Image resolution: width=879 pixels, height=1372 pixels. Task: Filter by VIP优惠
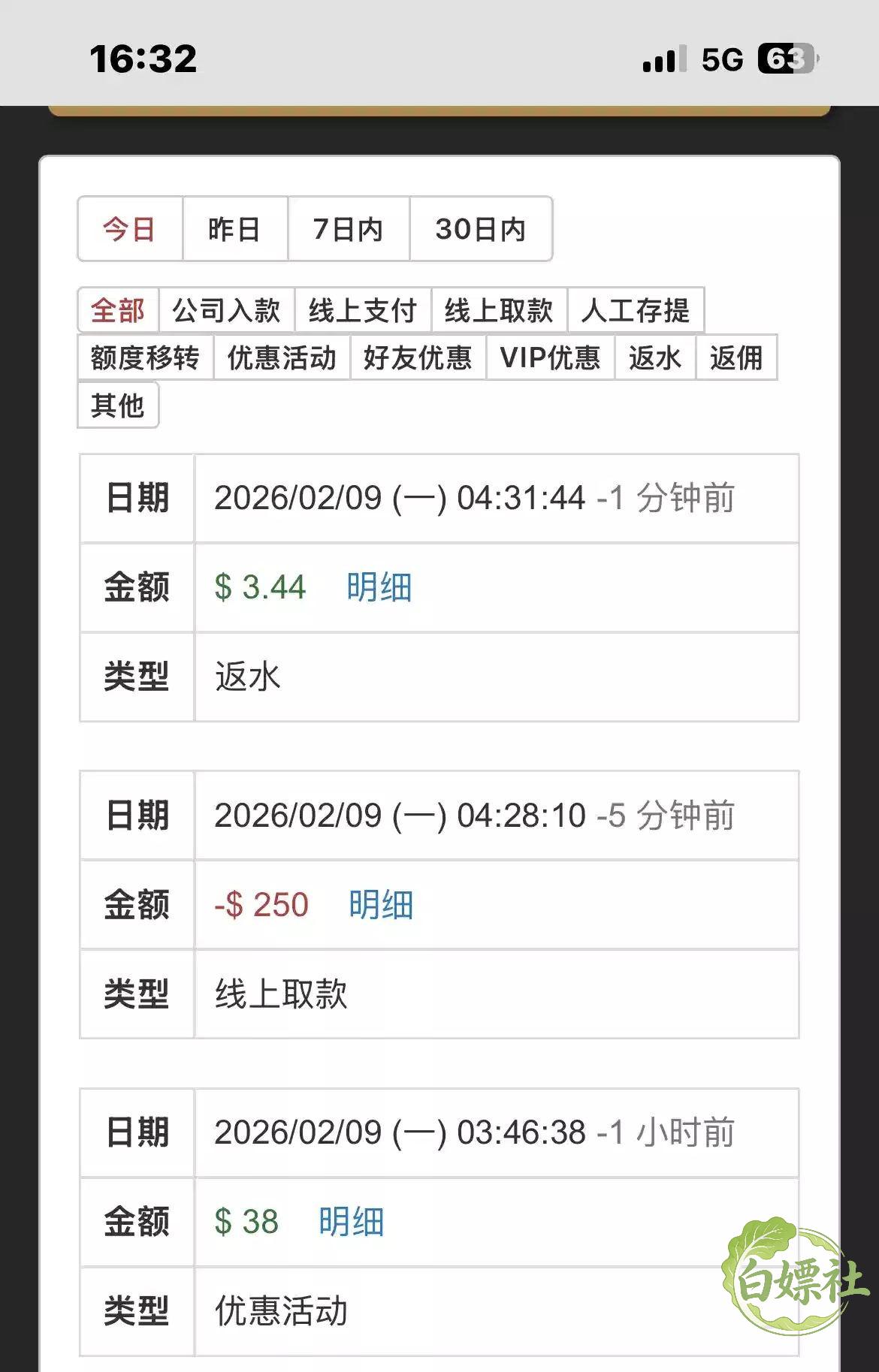[x=551, y=357]
